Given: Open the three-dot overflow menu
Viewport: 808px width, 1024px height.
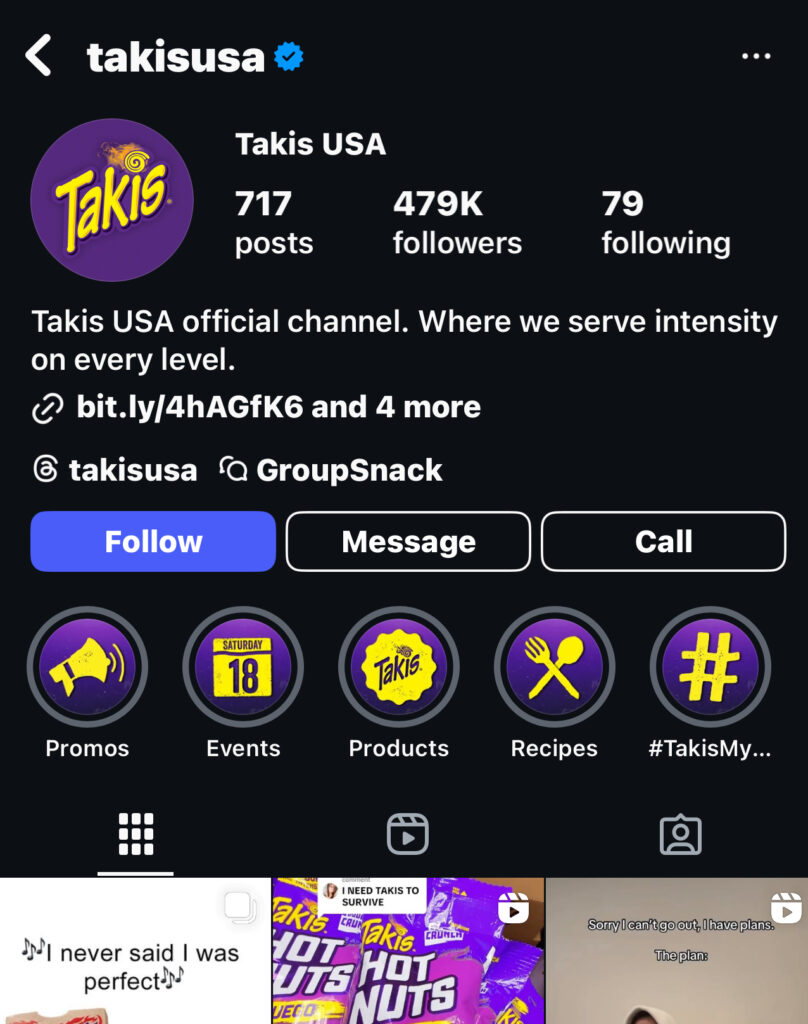Looking at the screenshot, I should click(756, 57).
